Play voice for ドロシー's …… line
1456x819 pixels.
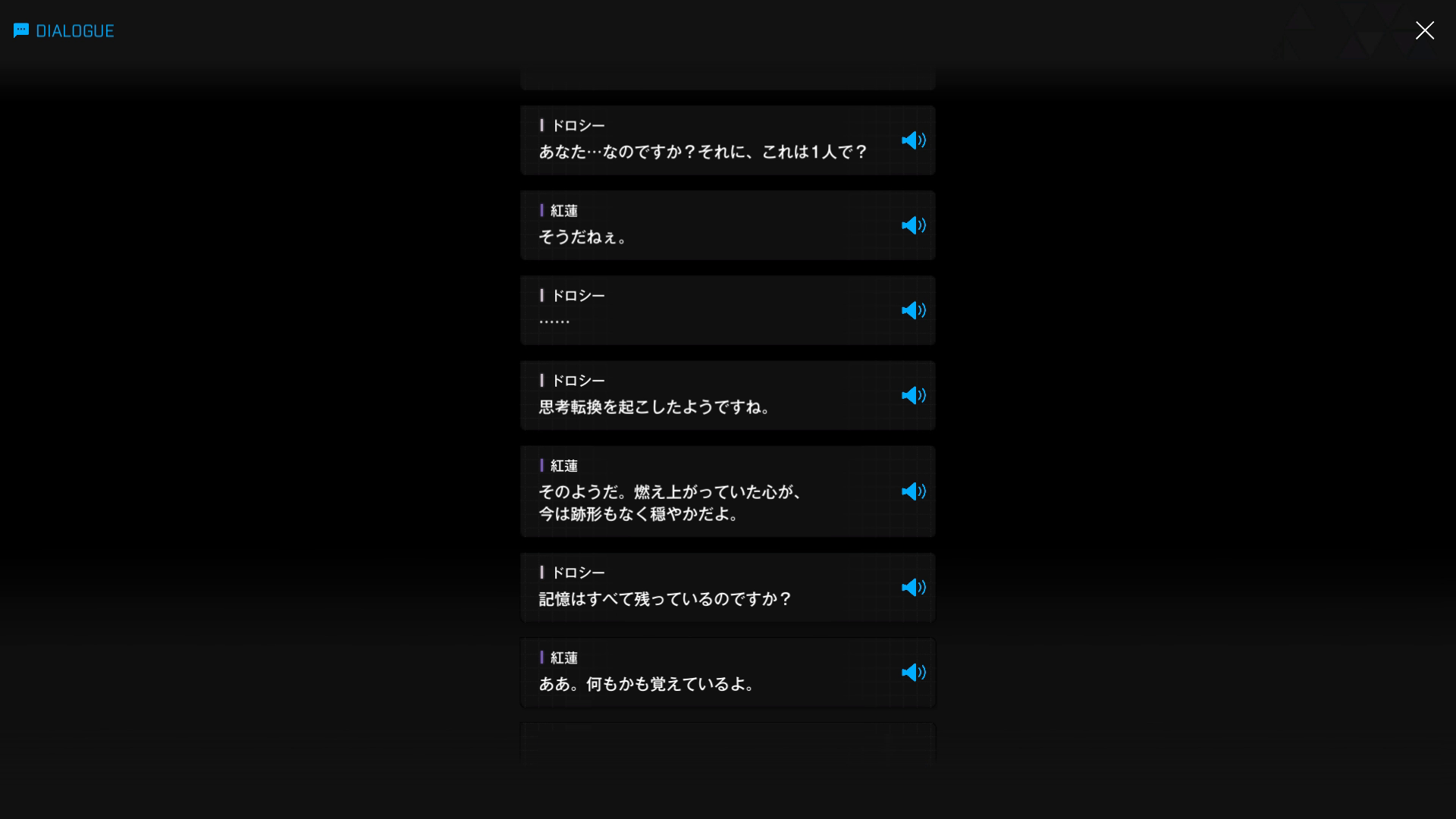tap(913, 310)
